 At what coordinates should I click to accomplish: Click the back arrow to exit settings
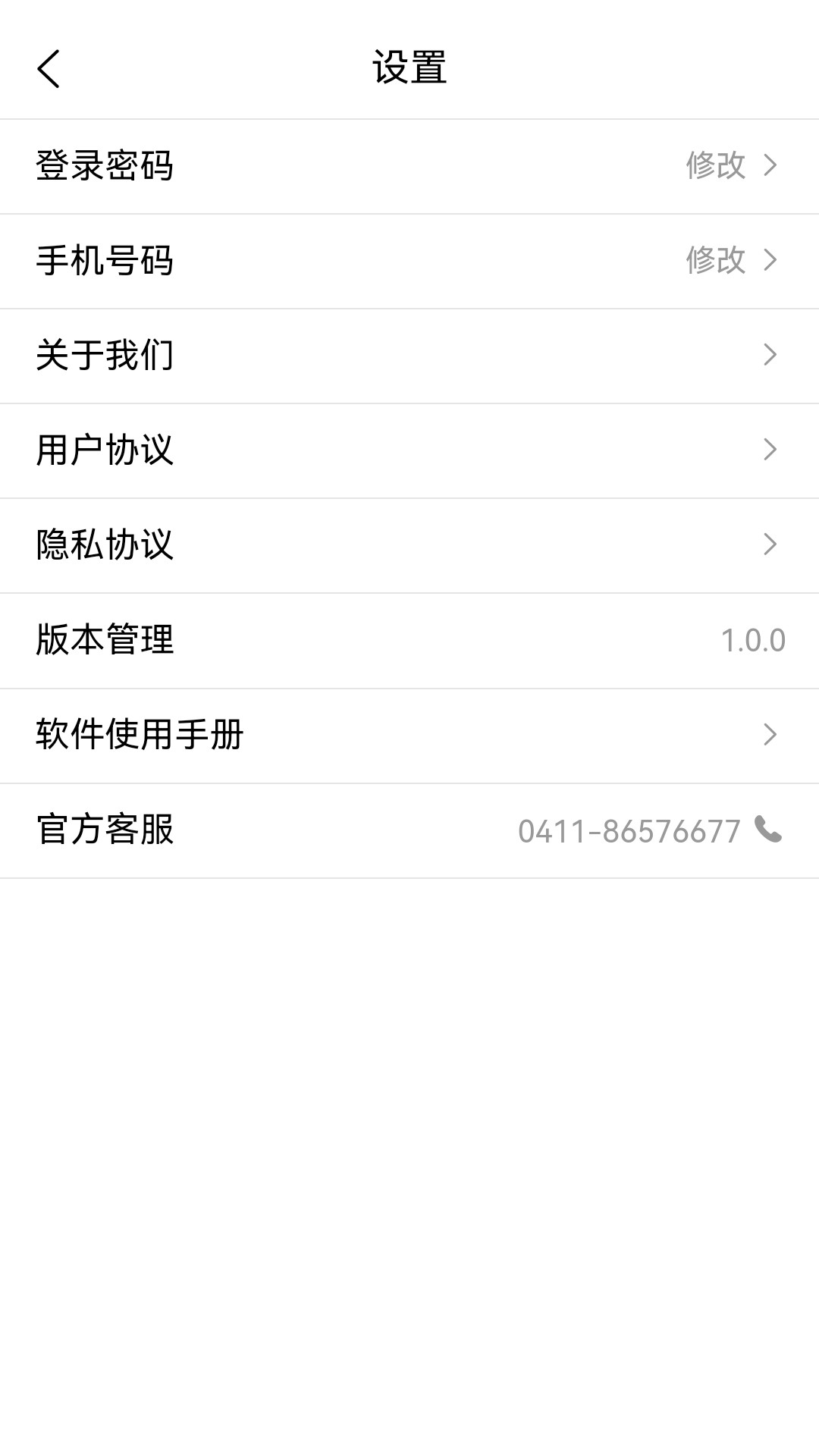48,67
